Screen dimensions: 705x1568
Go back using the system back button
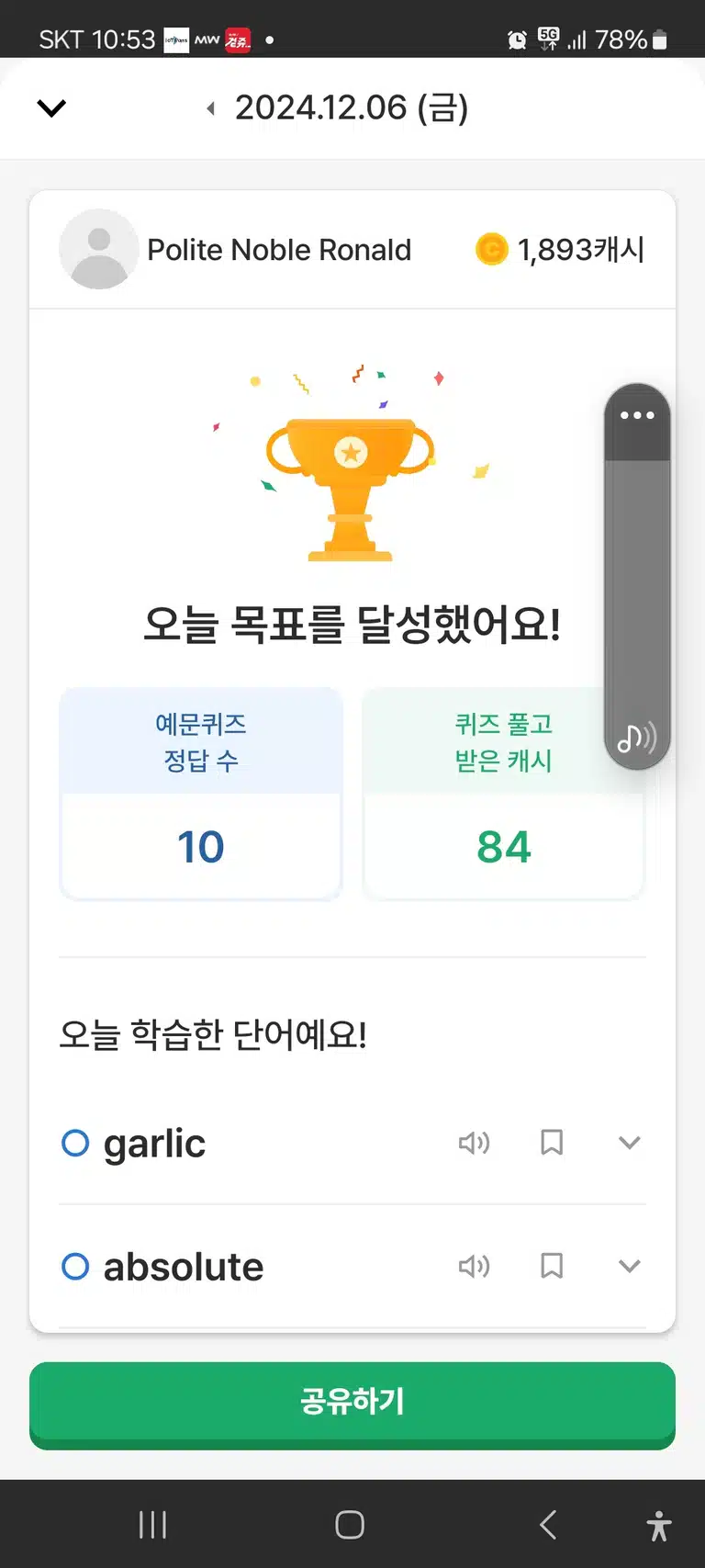pos(548,1525)
